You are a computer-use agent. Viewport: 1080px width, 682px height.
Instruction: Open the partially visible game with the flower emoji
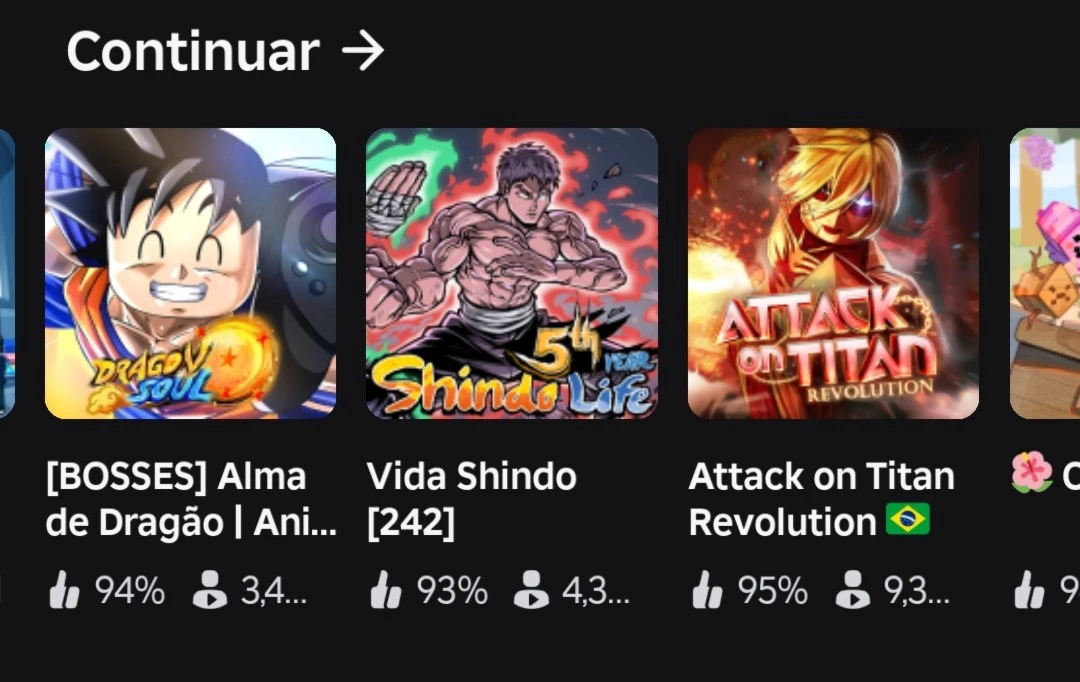(x=1046, y=273)
